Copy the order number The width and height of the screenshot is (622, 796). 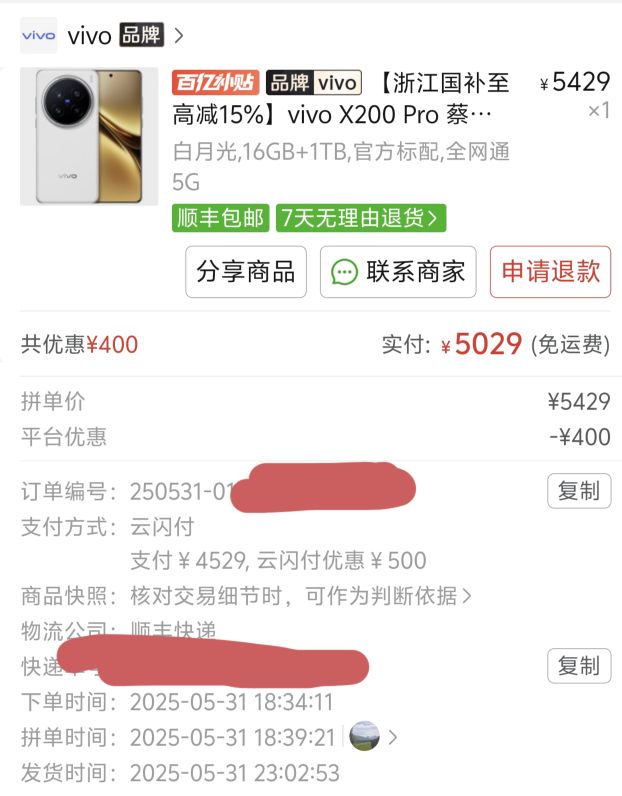pyautogui.click(x=578, y=491)
